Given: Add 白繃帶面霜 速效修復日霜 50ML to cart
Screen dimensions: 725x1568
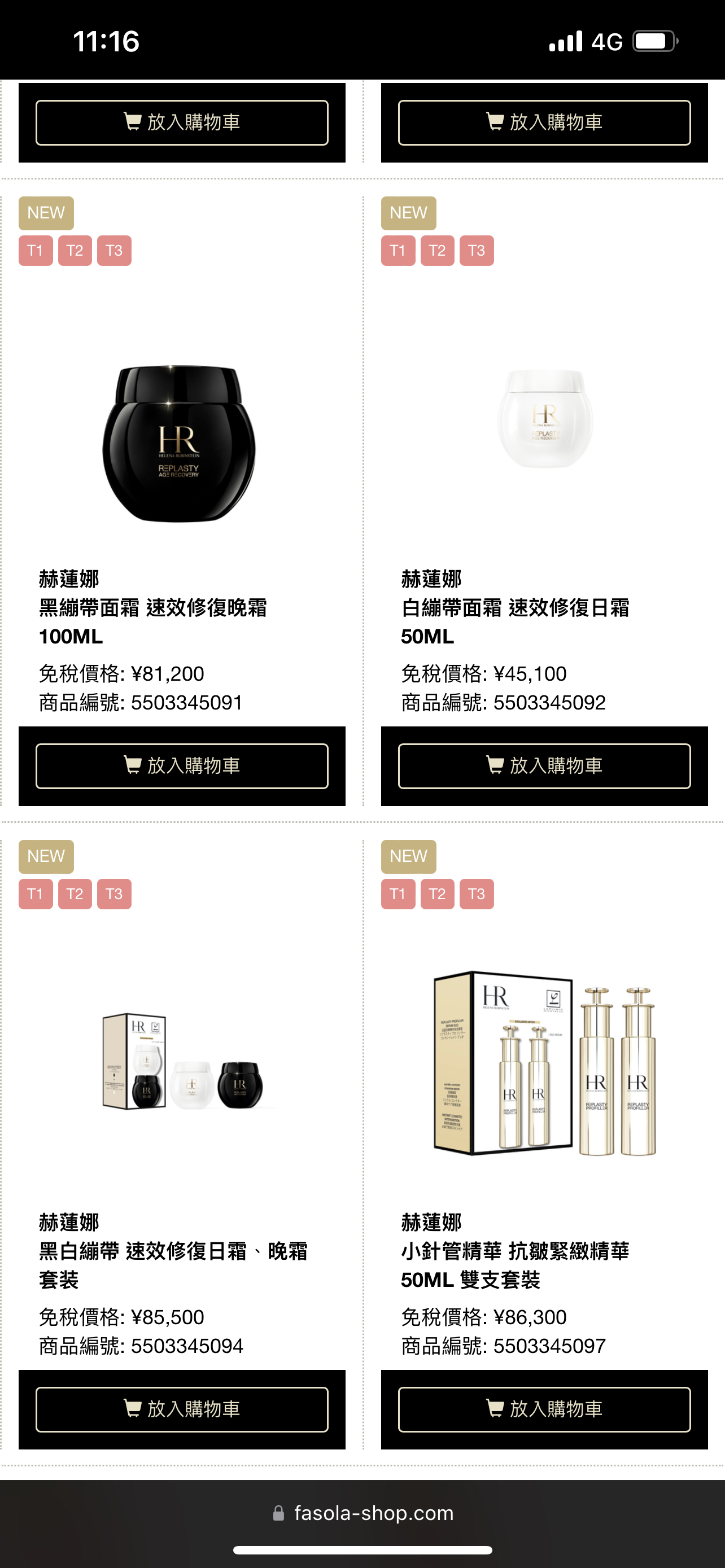Looking at the screenshot, I should [x=544, y=766].
